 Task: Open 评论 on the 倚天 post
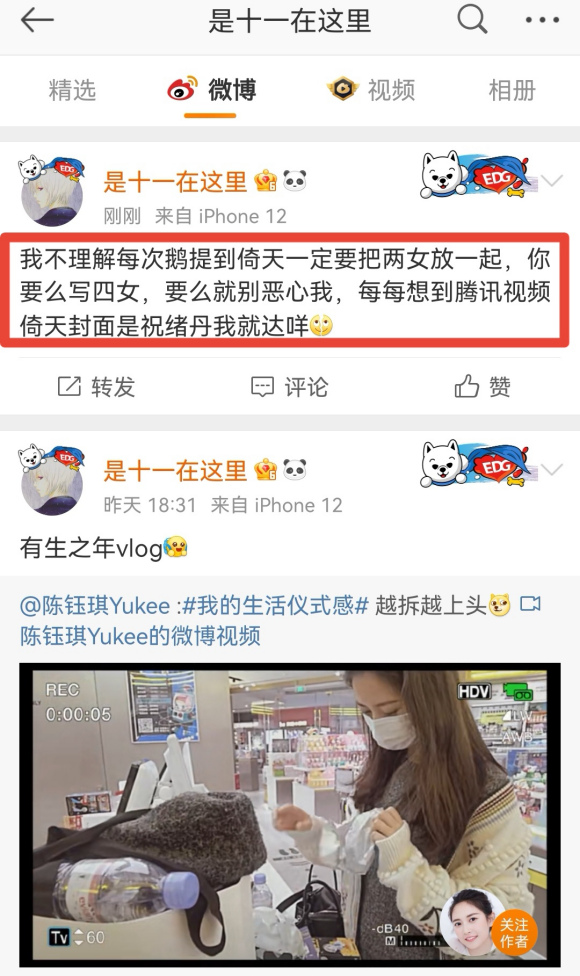click(289, 387)
